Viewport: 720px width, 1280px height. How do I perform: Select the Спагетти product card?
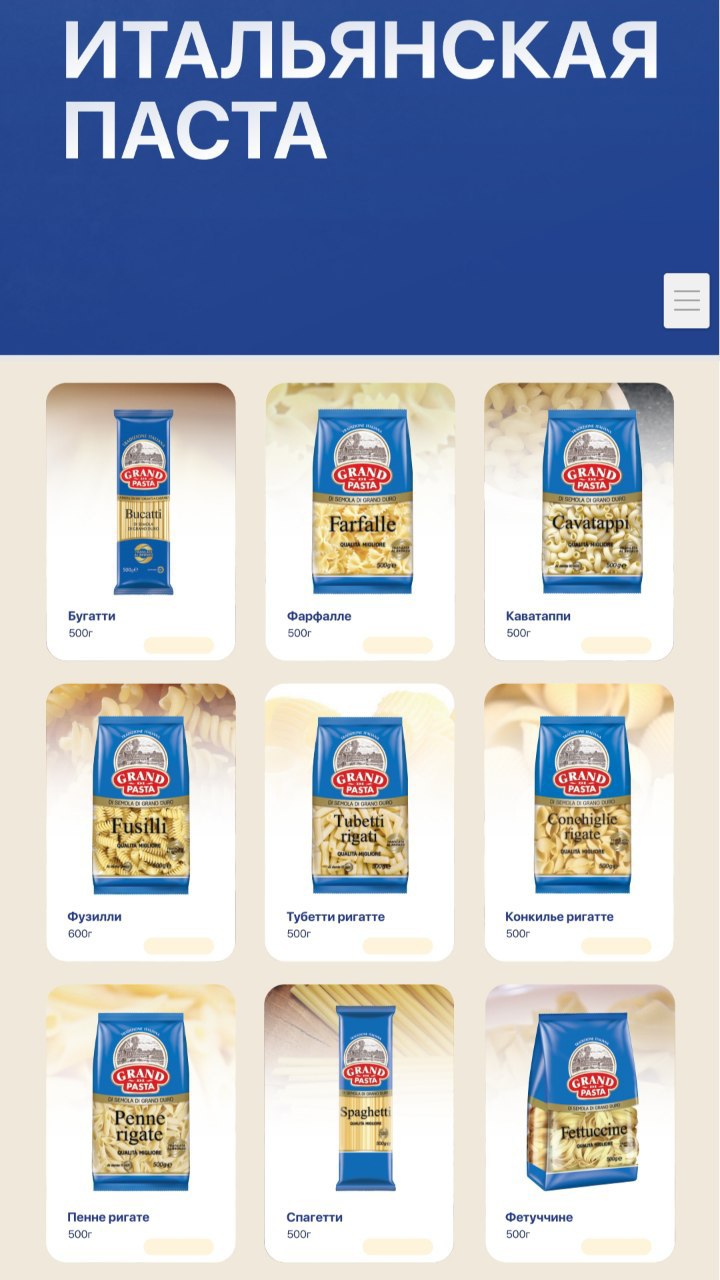click(x=360, y=1123)
